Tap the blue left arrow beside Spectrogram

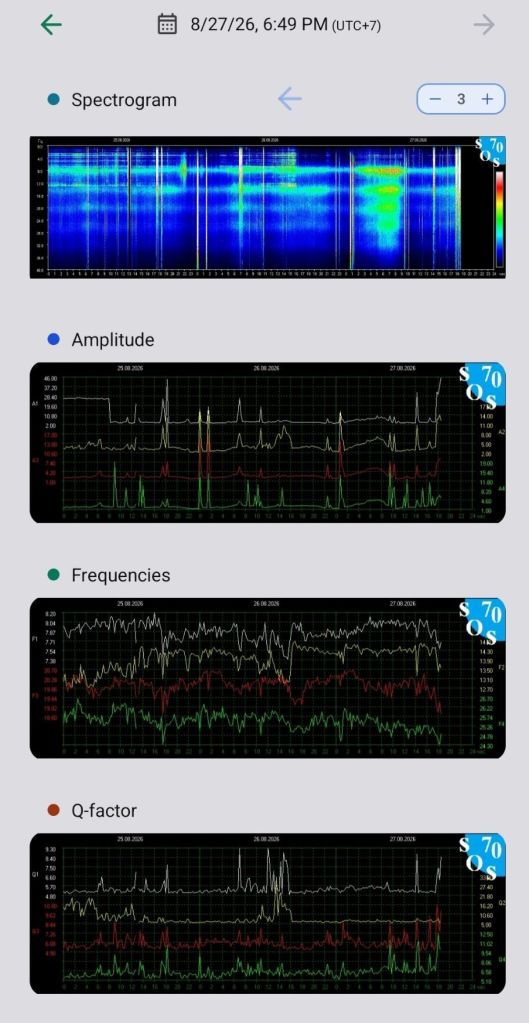click(x=290, y=99)
